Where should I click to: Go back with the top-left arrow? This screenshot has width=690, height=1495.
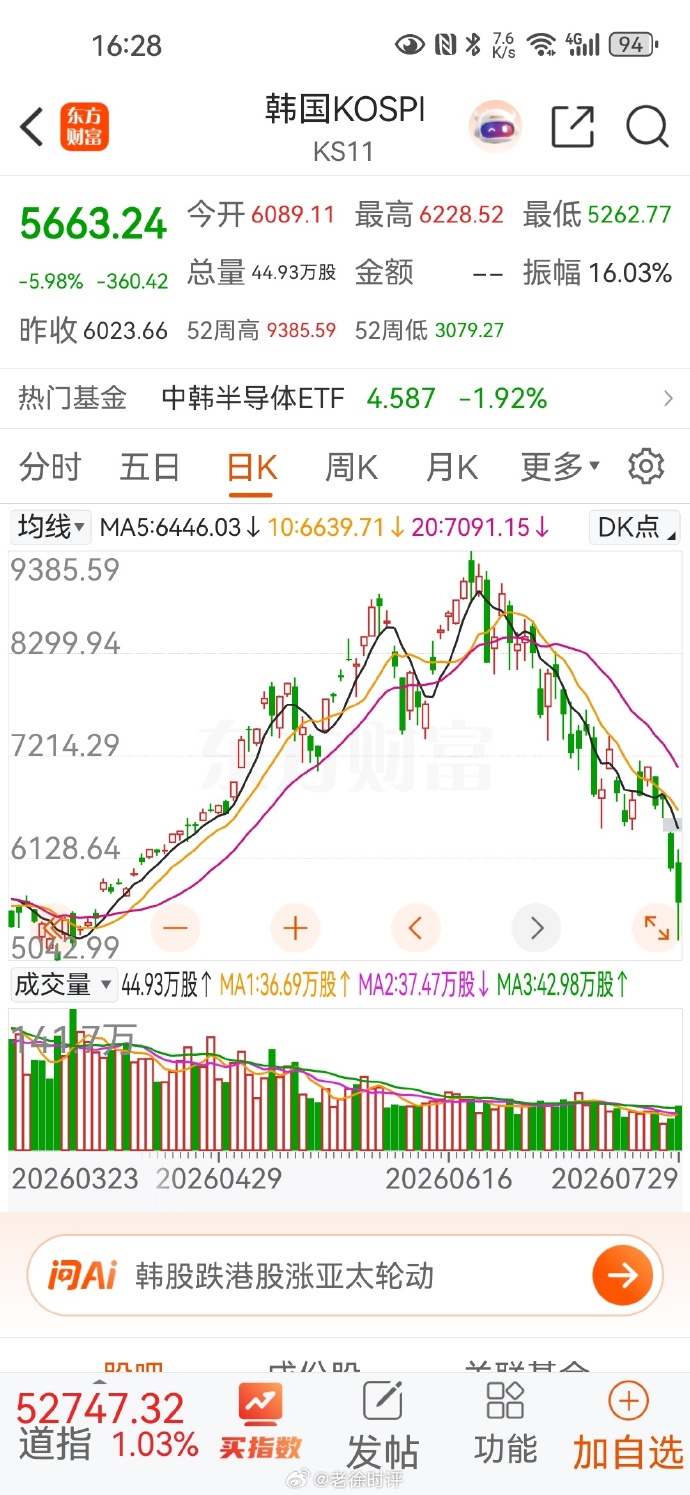tap(32, 128)
